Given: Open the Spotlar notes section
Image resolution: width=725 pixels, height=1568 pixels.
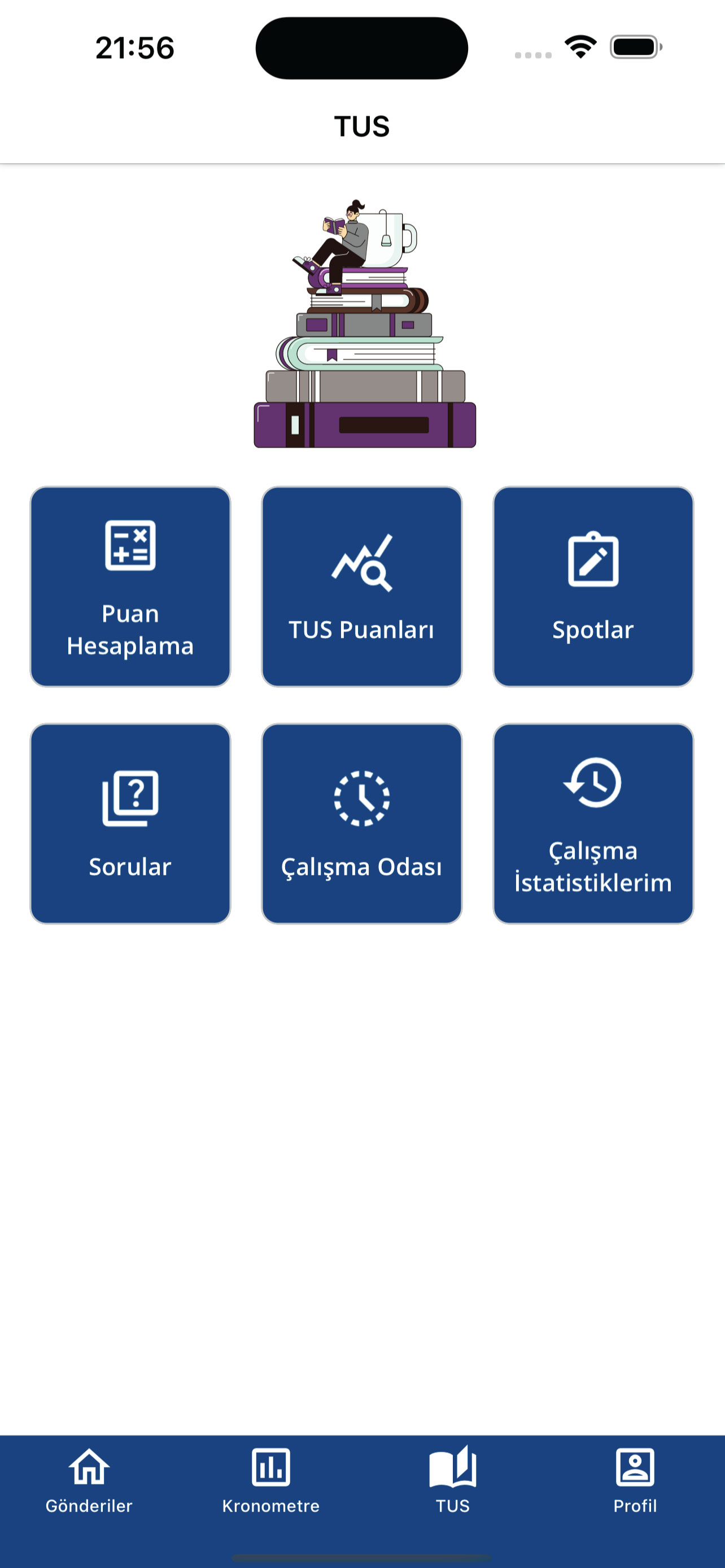Looking at the screenshot, I should click(593, 586).
